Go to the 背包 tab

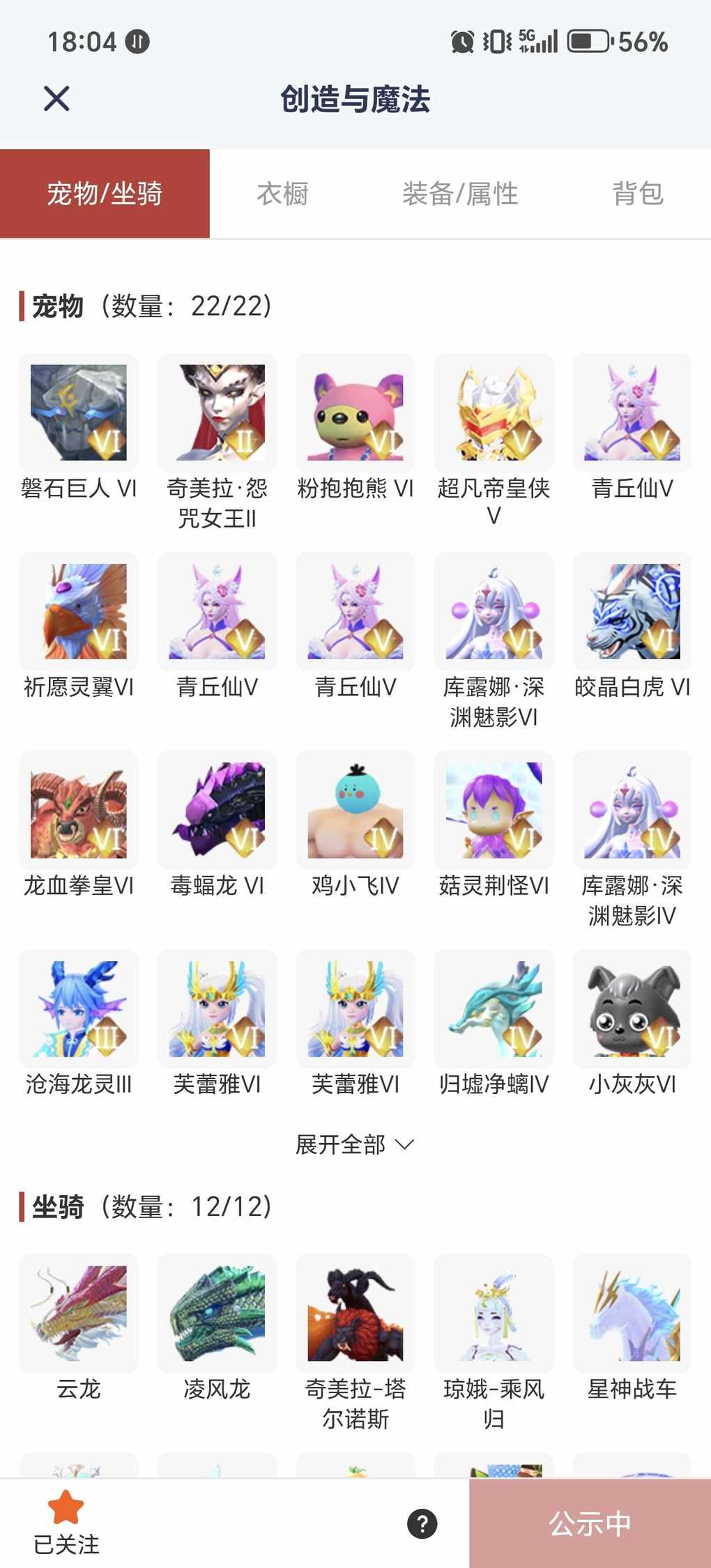click(637, 194)
